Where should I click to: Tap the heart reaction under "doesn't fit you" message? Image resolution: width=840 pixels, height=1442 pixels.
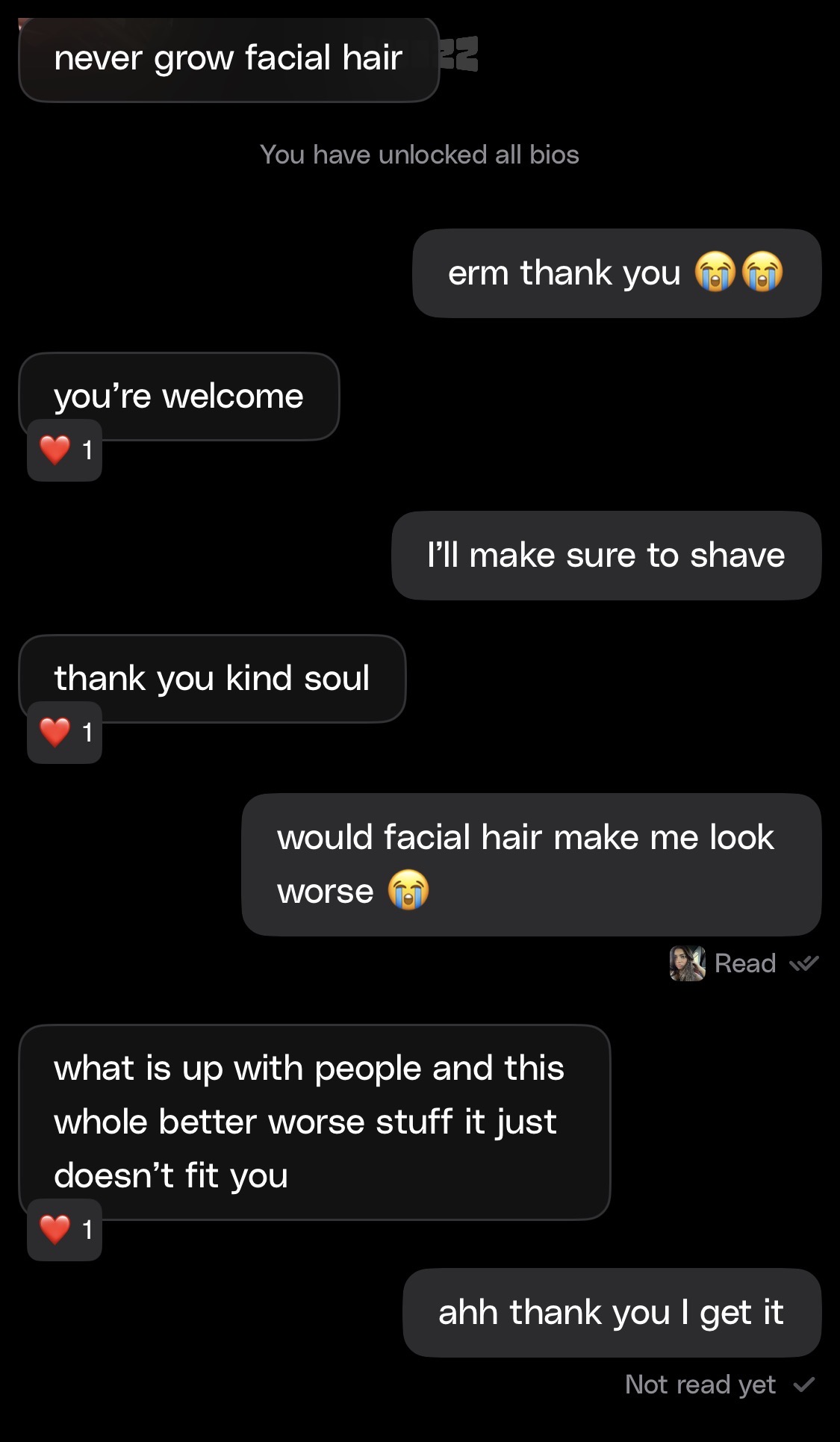(x=64, y=1229)
